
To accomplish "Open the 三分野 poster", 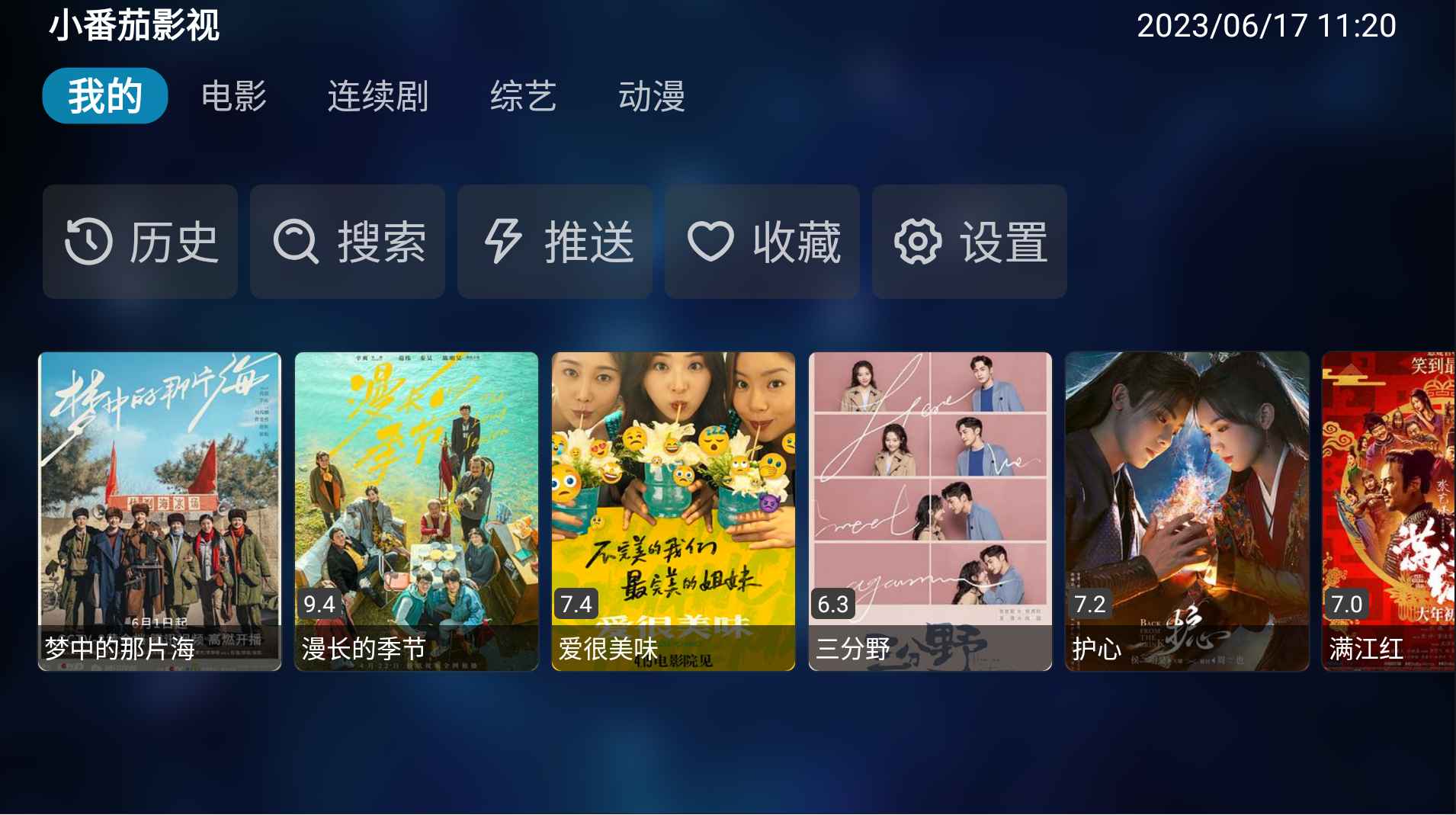I will point(930,511).
